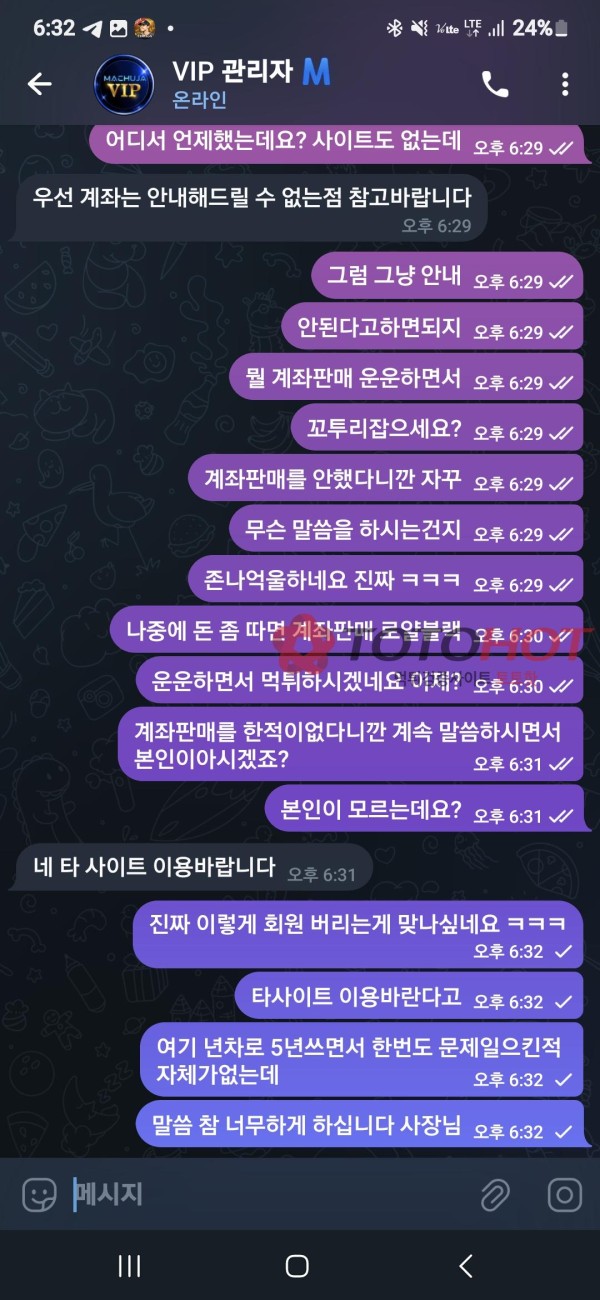Record a video message with camera icon
Image resolution: width=600 pixels, height=1300 pixels.
pos(565,1194)
